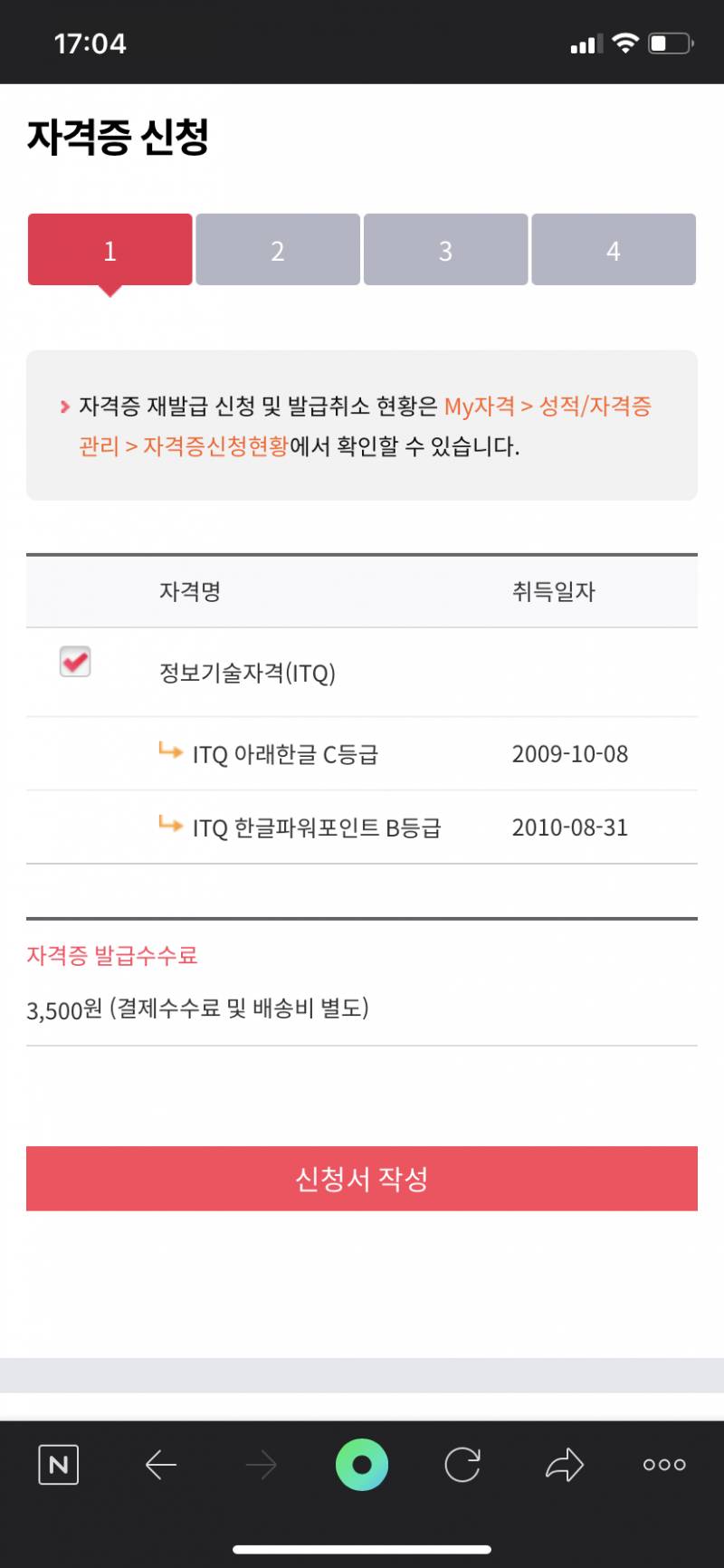The width and height of the screenshot is (724, 1568).
Task: Tap the 신청서 작성 button
Action: click(362, 1178)
